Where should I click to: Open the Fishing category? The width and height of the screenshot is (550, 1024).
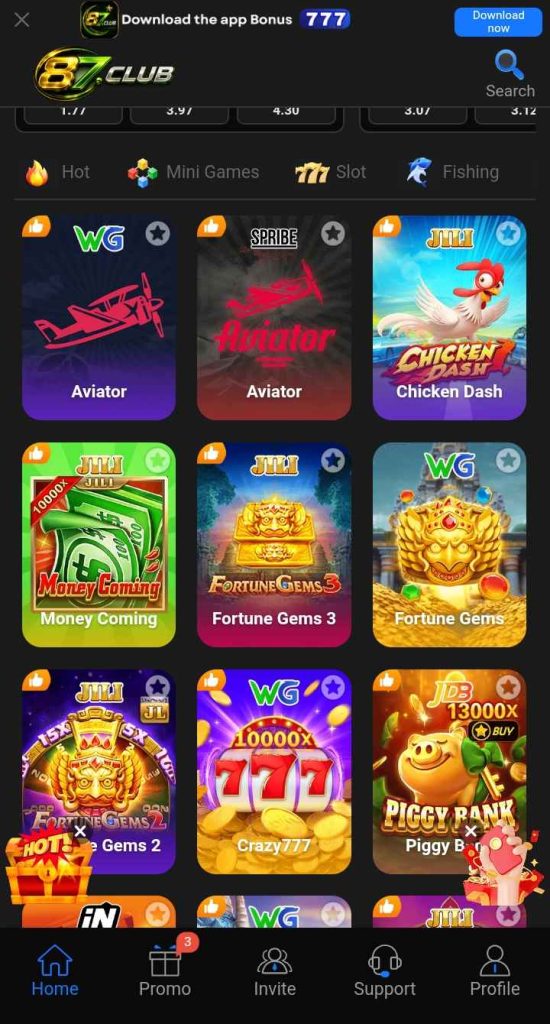(x=452, y=172)
